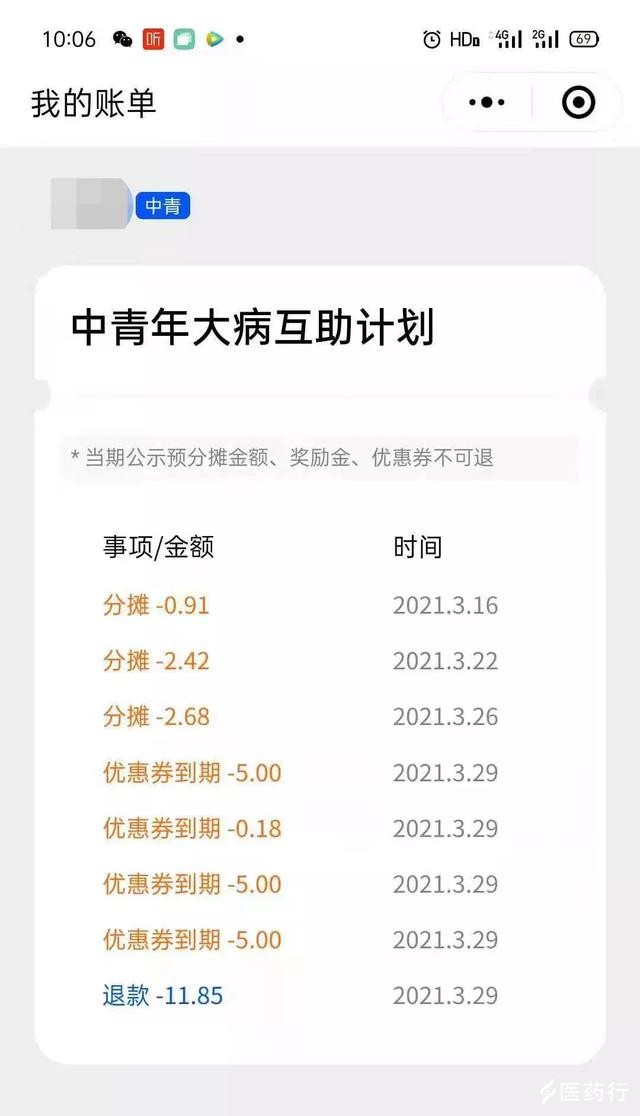Viewport: 640px width, 1116px height.
Task: Open the mini program's three-dot menu
Action: tap(487, 102)
